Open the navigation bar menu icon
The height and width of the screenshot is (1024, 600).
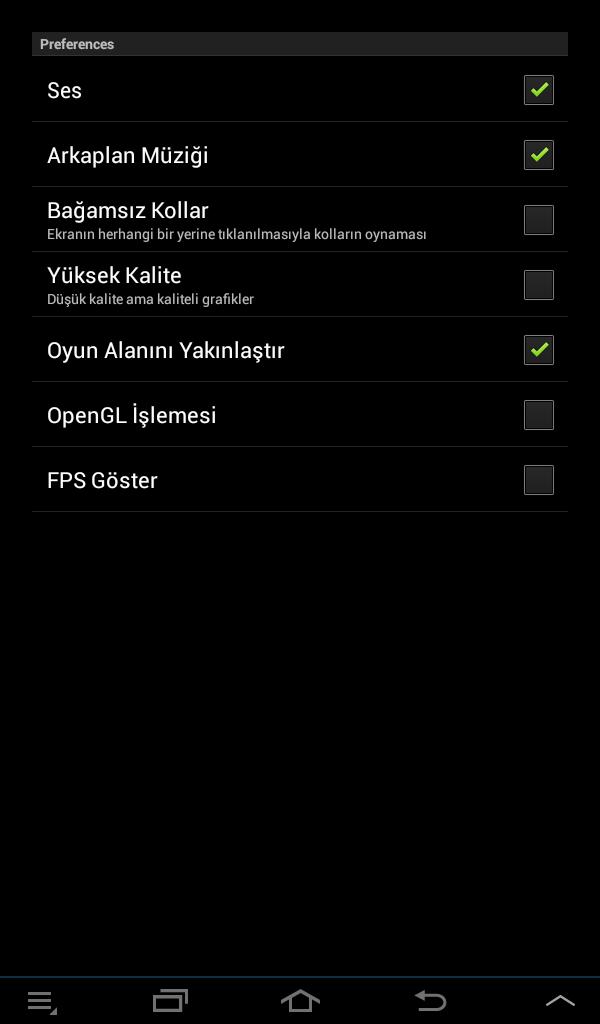[x=42, y=1001]
